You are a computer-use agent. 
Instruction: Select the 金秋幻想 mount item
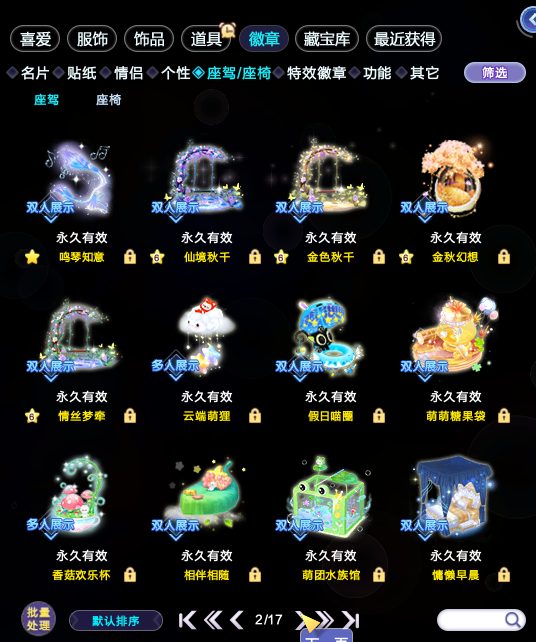tap(455, 180)
